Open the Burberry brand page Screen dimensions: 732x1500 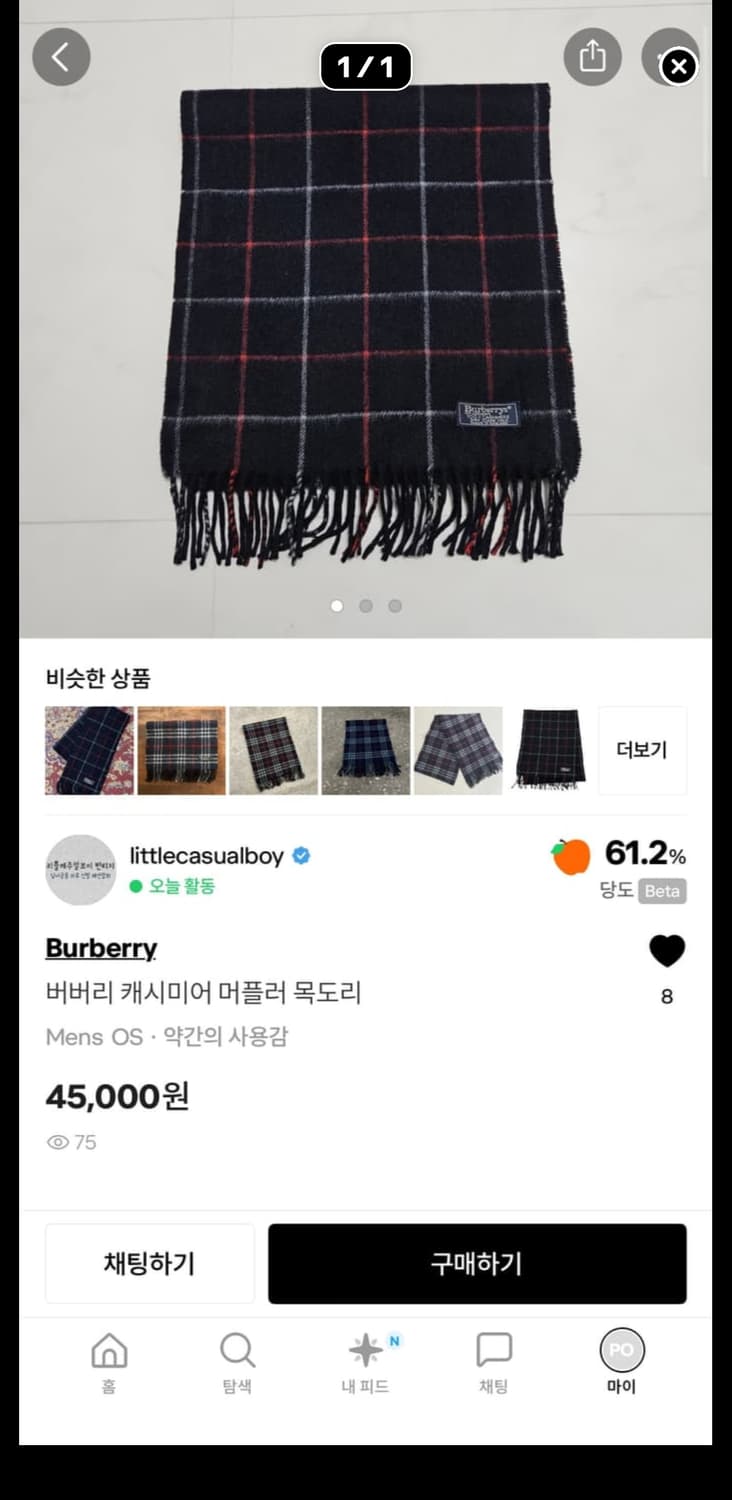coord(101,948)
